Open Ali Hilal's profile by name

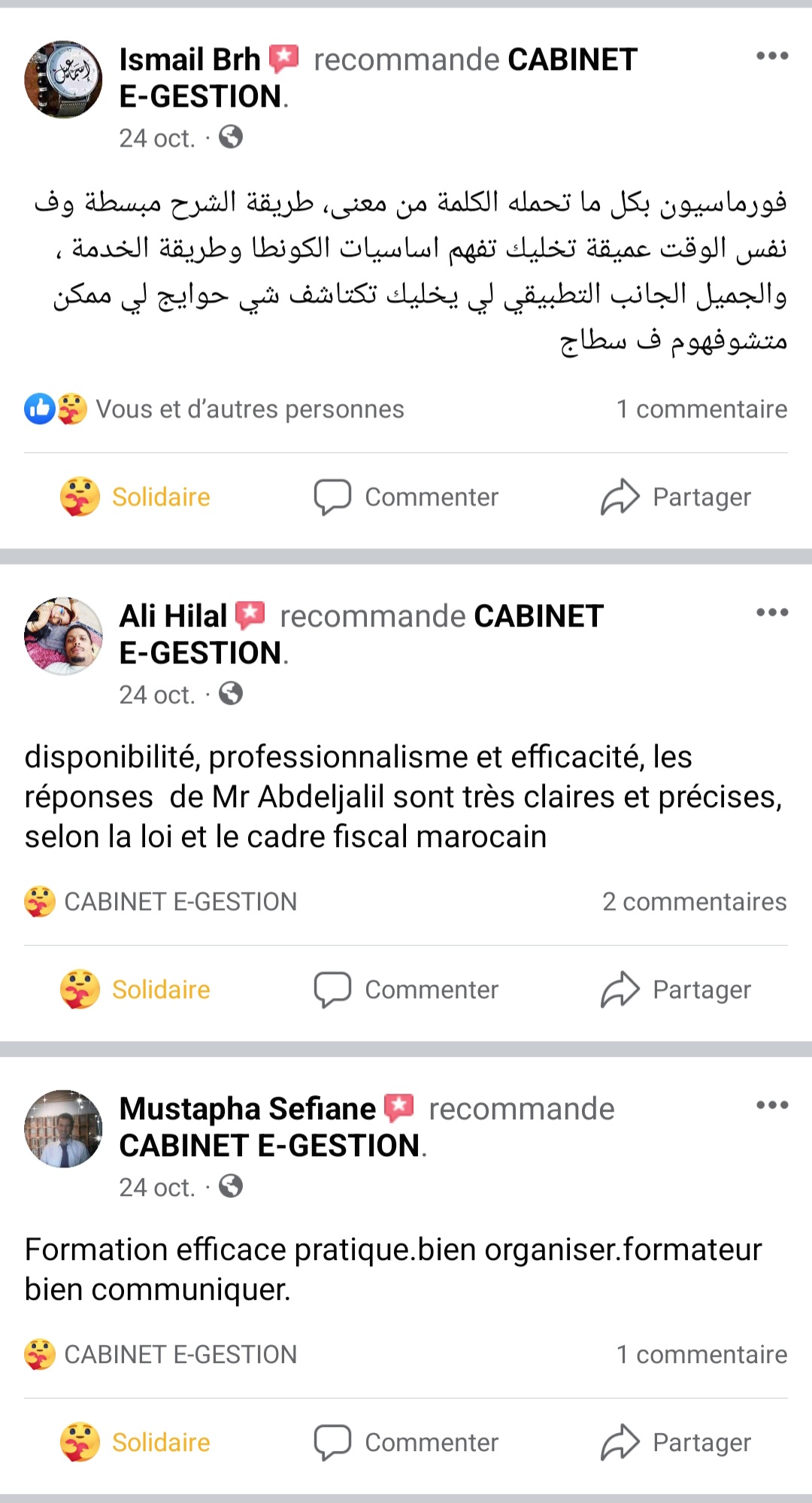coord(173,616)
